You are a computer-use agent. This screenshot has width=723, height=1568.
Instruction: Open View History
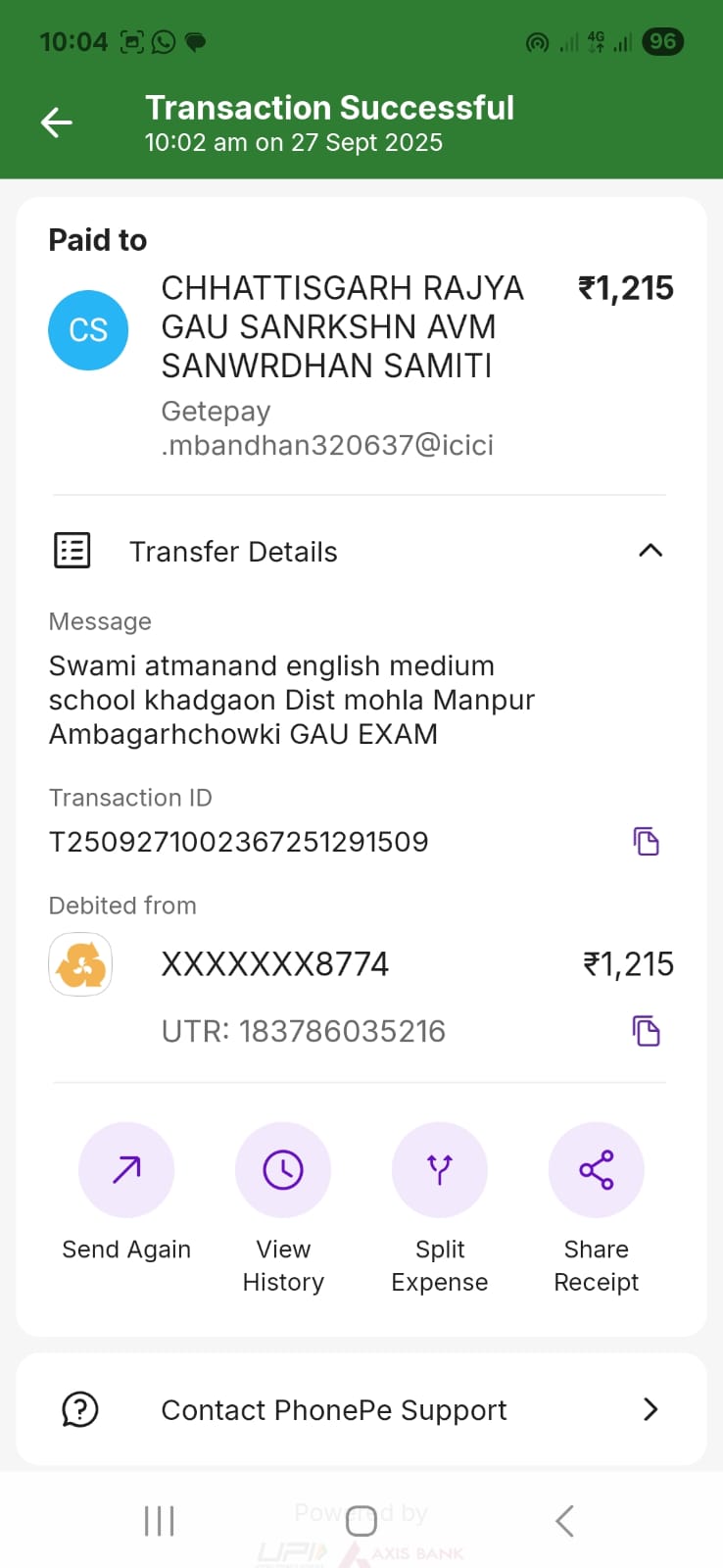click(x=283, y=1170)
